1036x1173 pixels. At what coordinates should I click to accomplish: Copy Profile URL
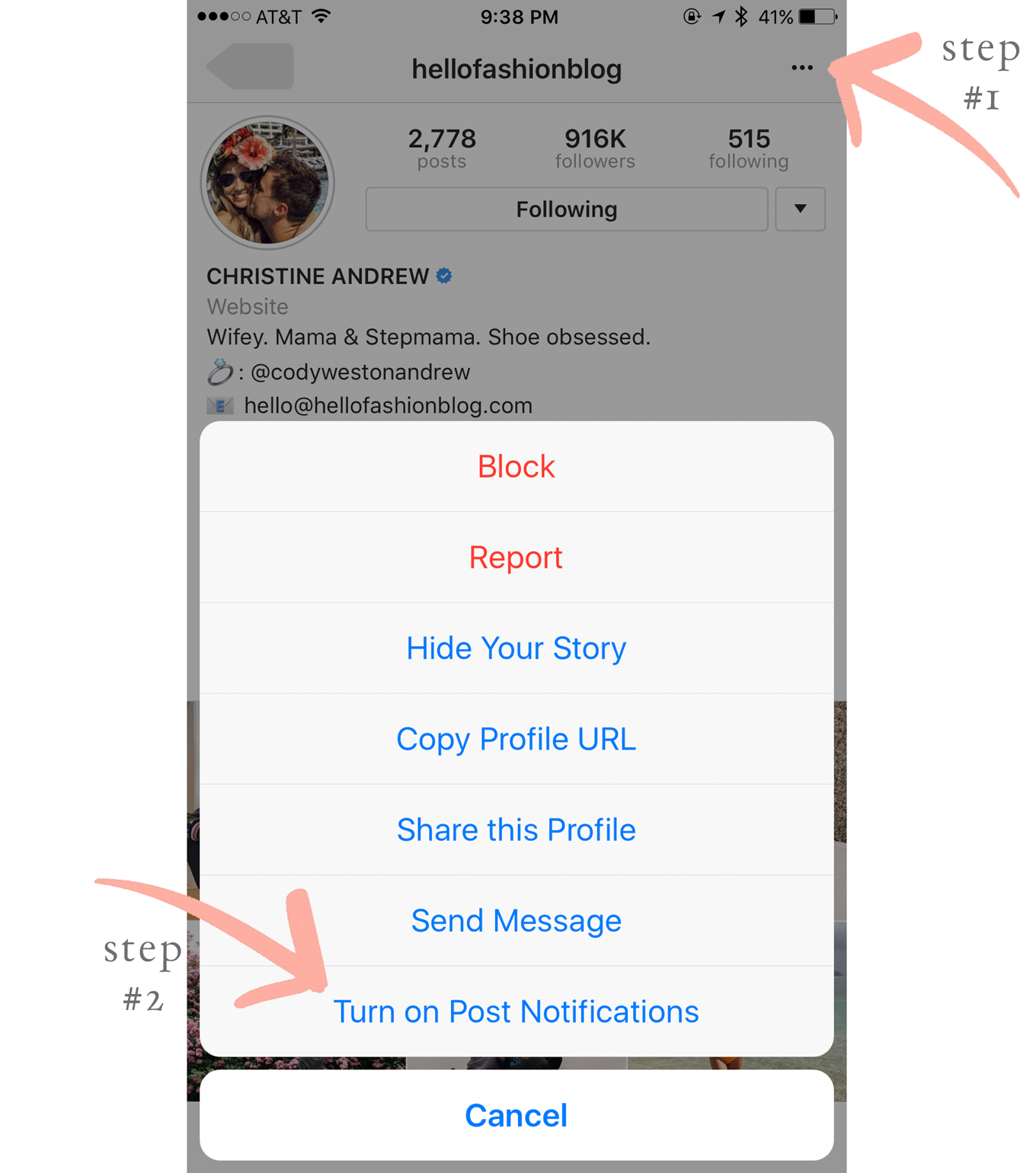coord(516,739)
